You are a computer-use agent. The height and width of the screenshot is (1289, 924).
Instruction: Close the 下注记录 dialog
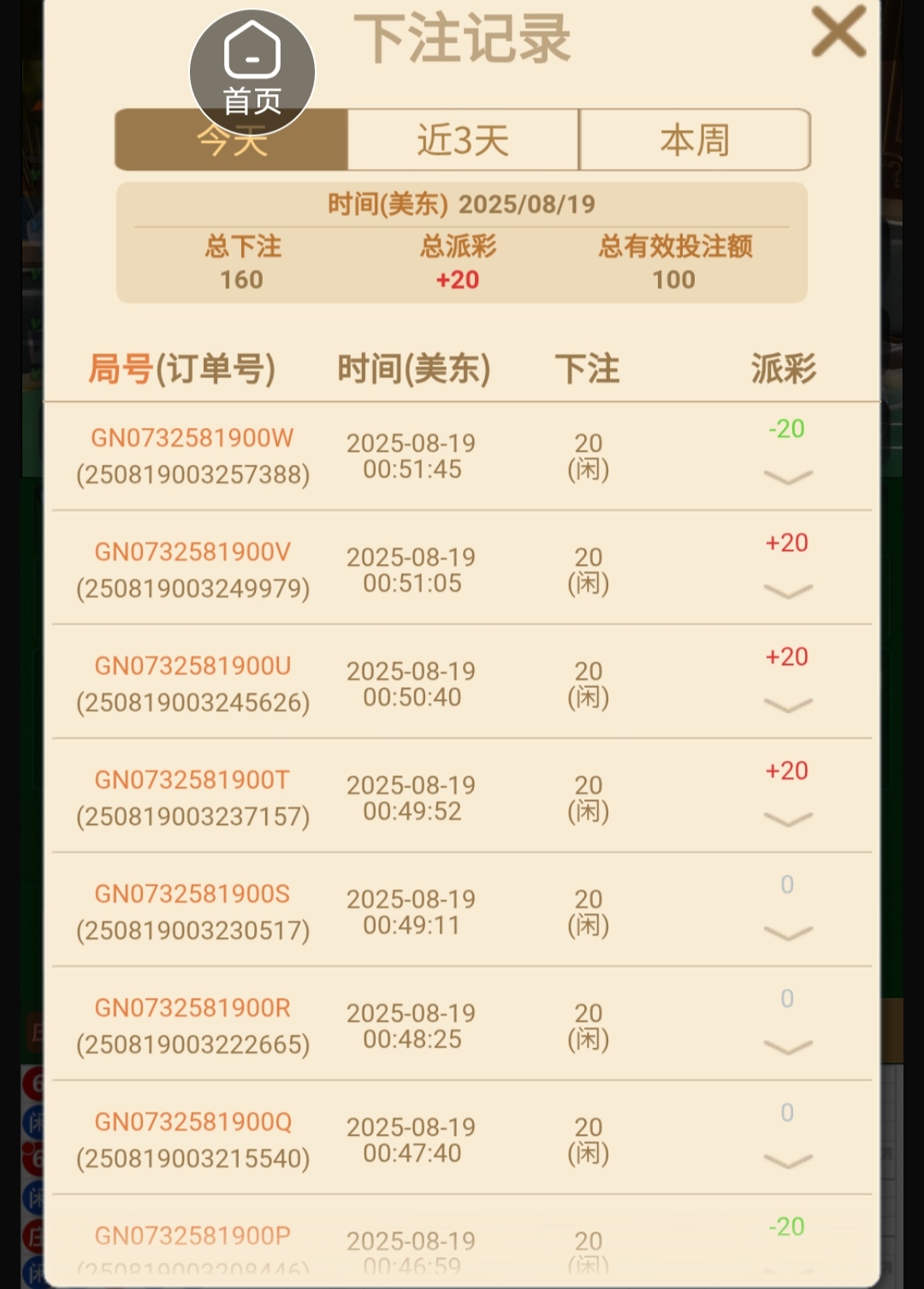838,33
